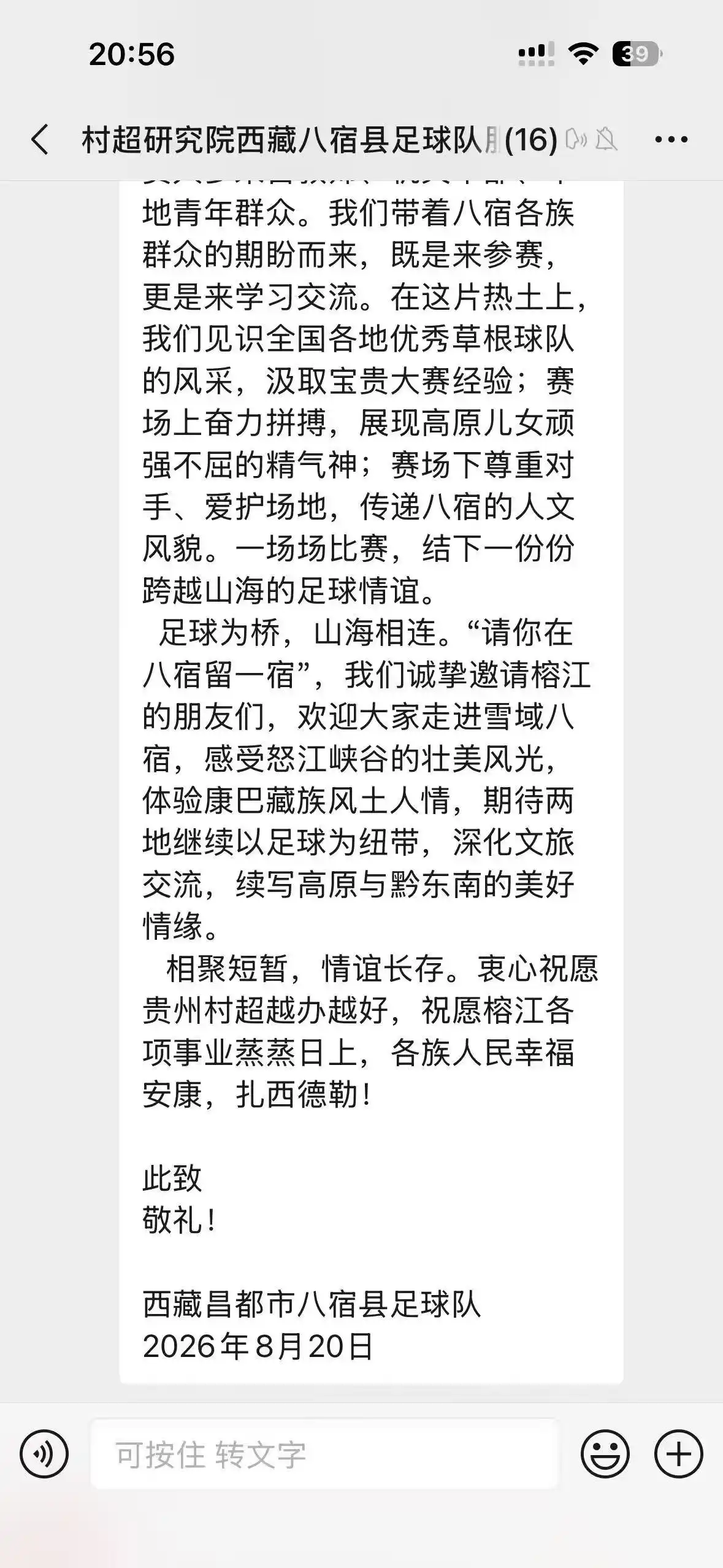The height and width of the screenshot is (1568, 723).
Task: Tap the long message from 八宿县足球队
Action: [371, 782]
